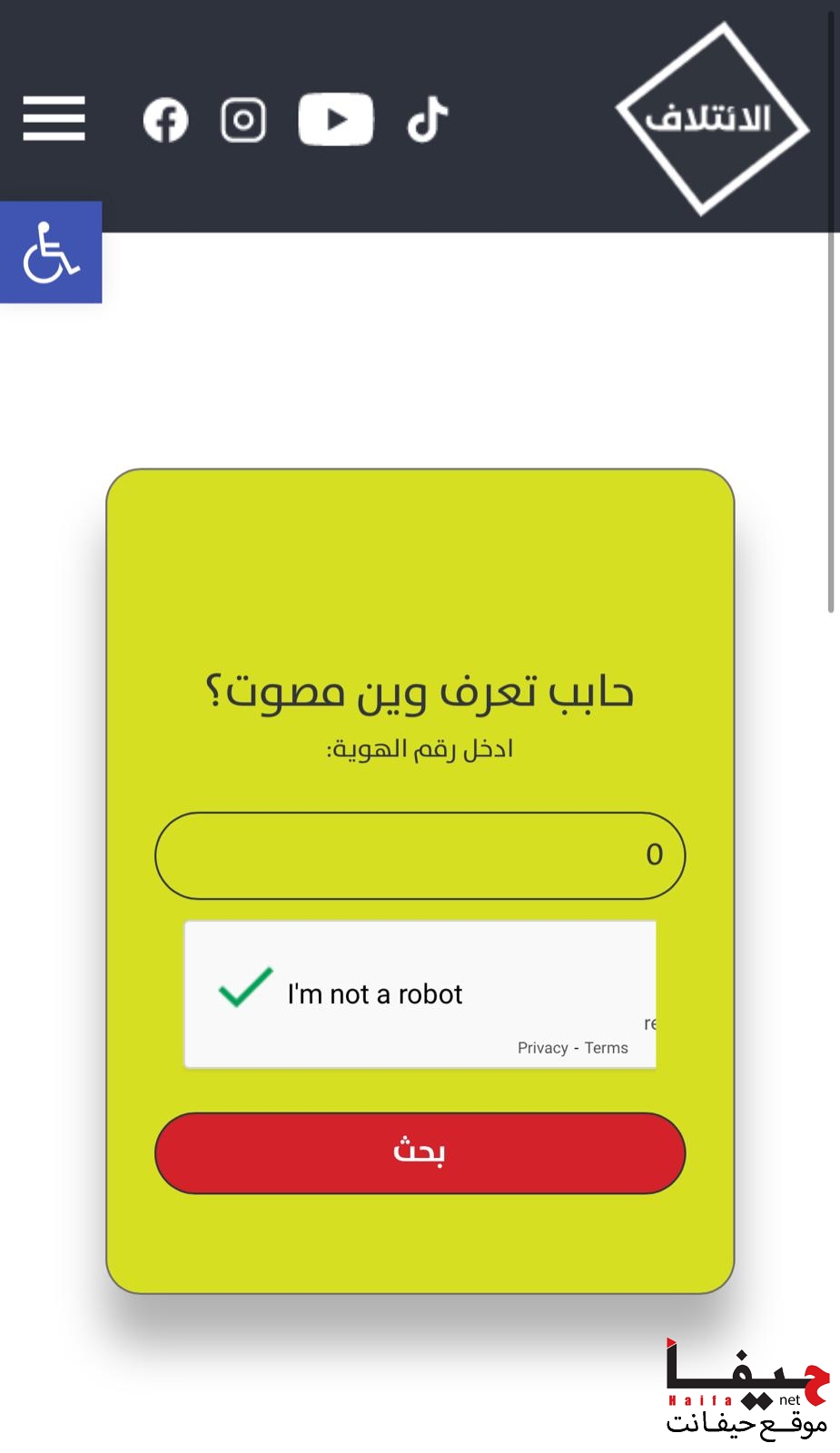Open the Instagram profile link

point(243,120)
